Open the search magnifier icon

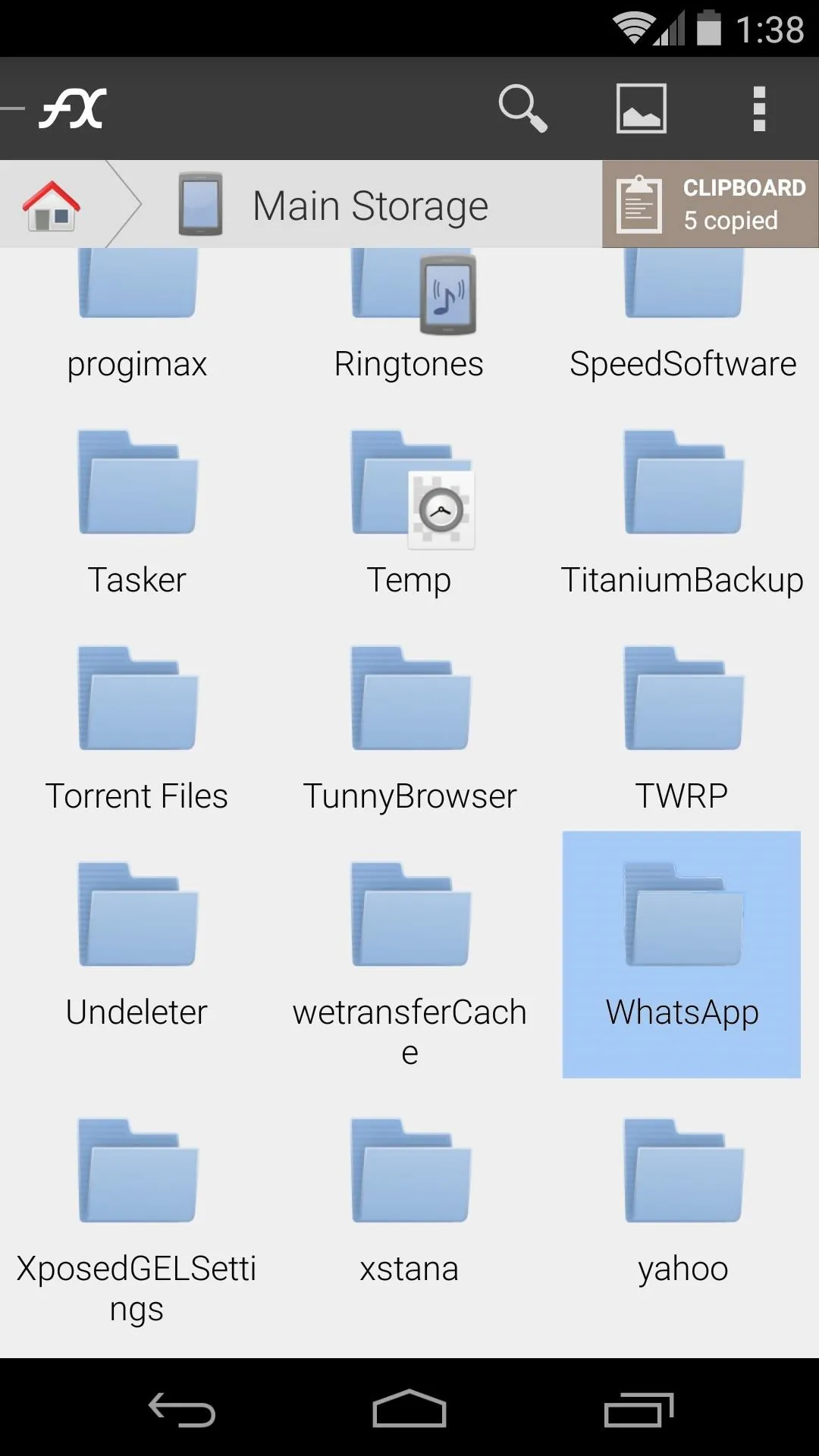point(522,108)
